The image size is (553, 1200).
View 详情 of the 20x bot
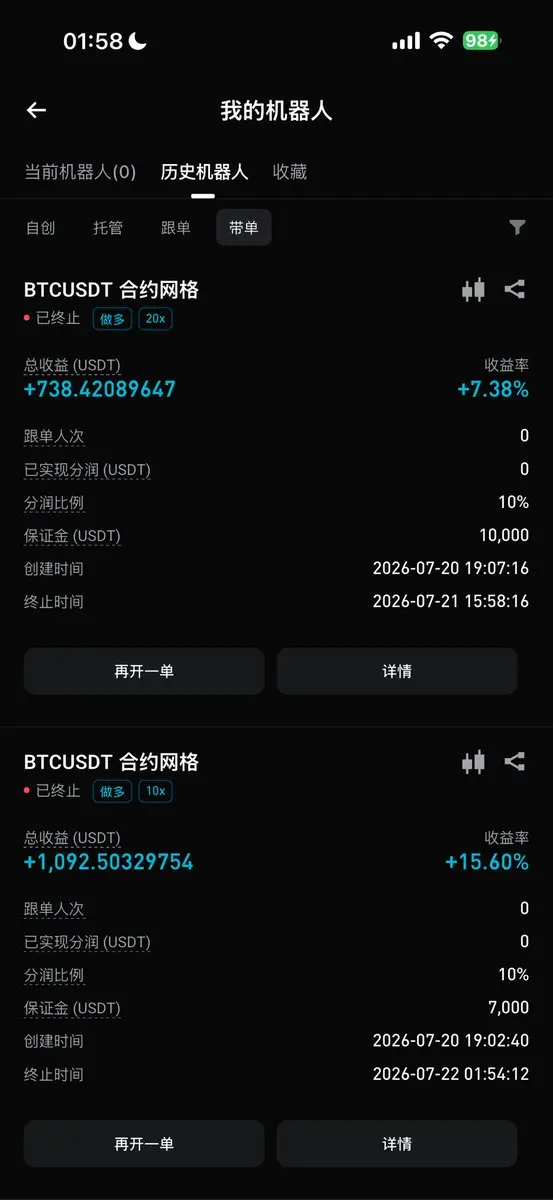(x=397, y=671)
